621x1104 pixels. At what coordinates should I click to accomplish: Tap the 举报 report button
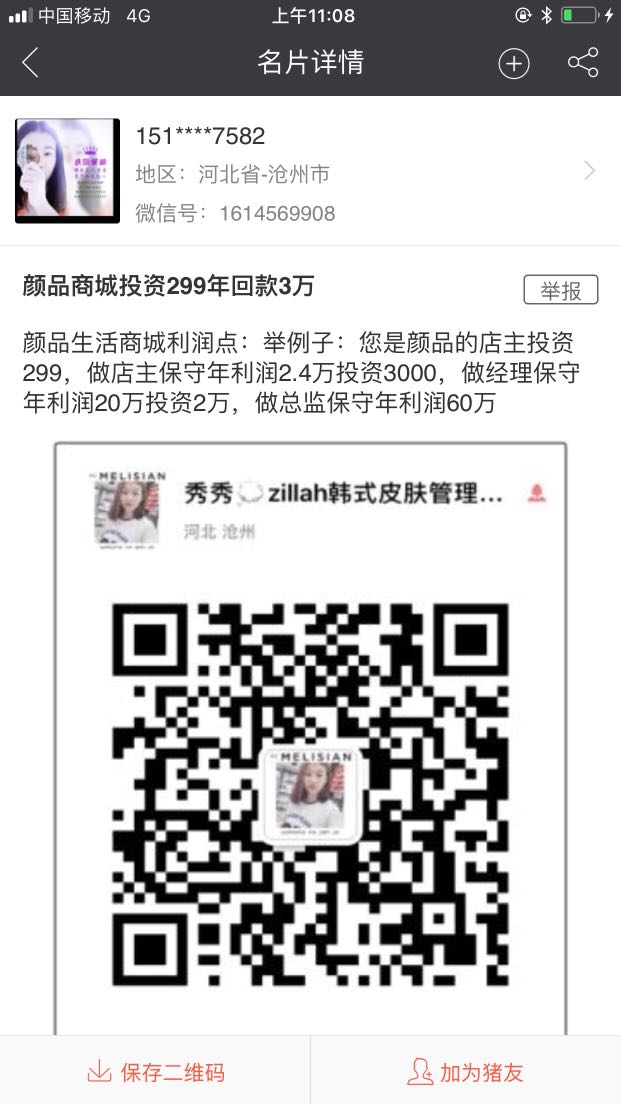(x=560, y=290)
